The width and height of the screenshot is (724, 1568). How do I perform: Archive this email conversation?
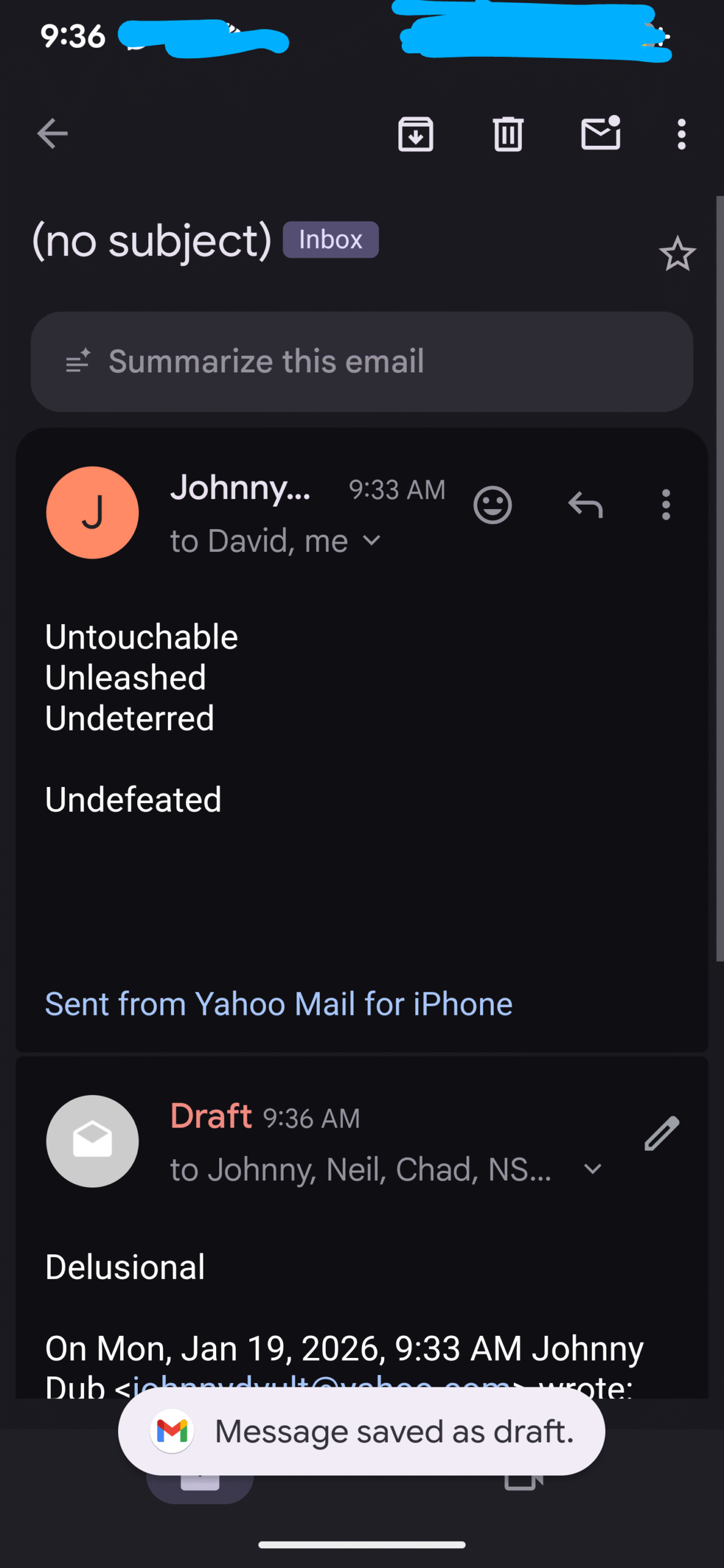tap(415, 134)
